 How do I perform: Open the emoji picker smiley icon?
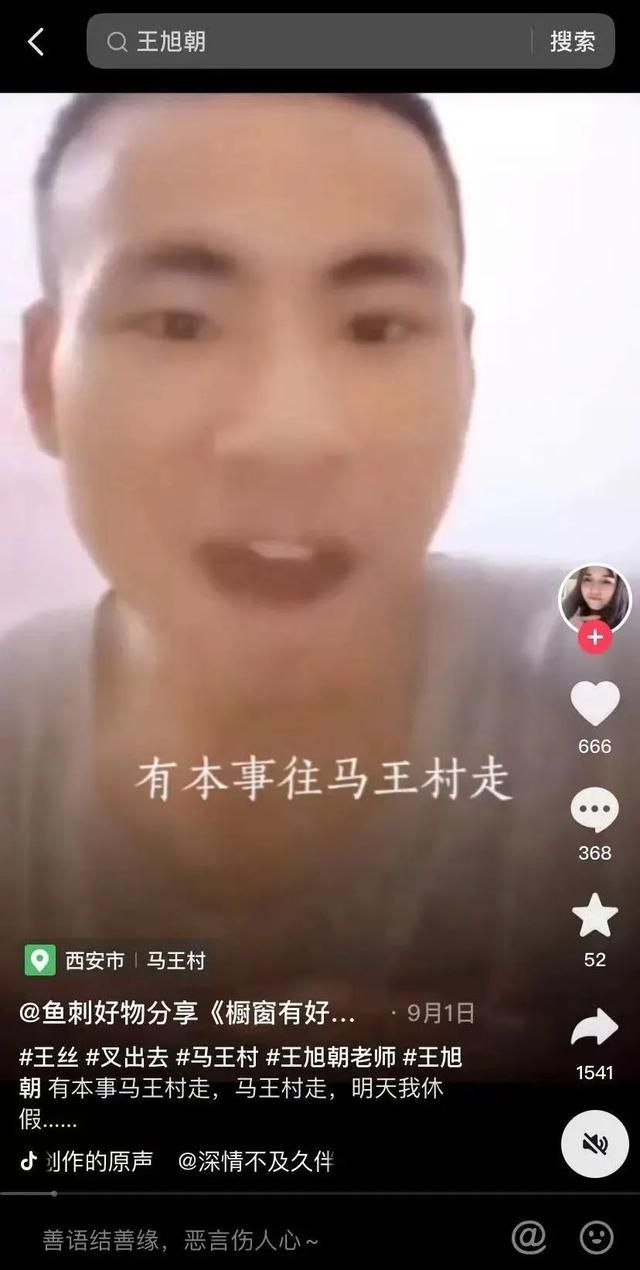597,1238
